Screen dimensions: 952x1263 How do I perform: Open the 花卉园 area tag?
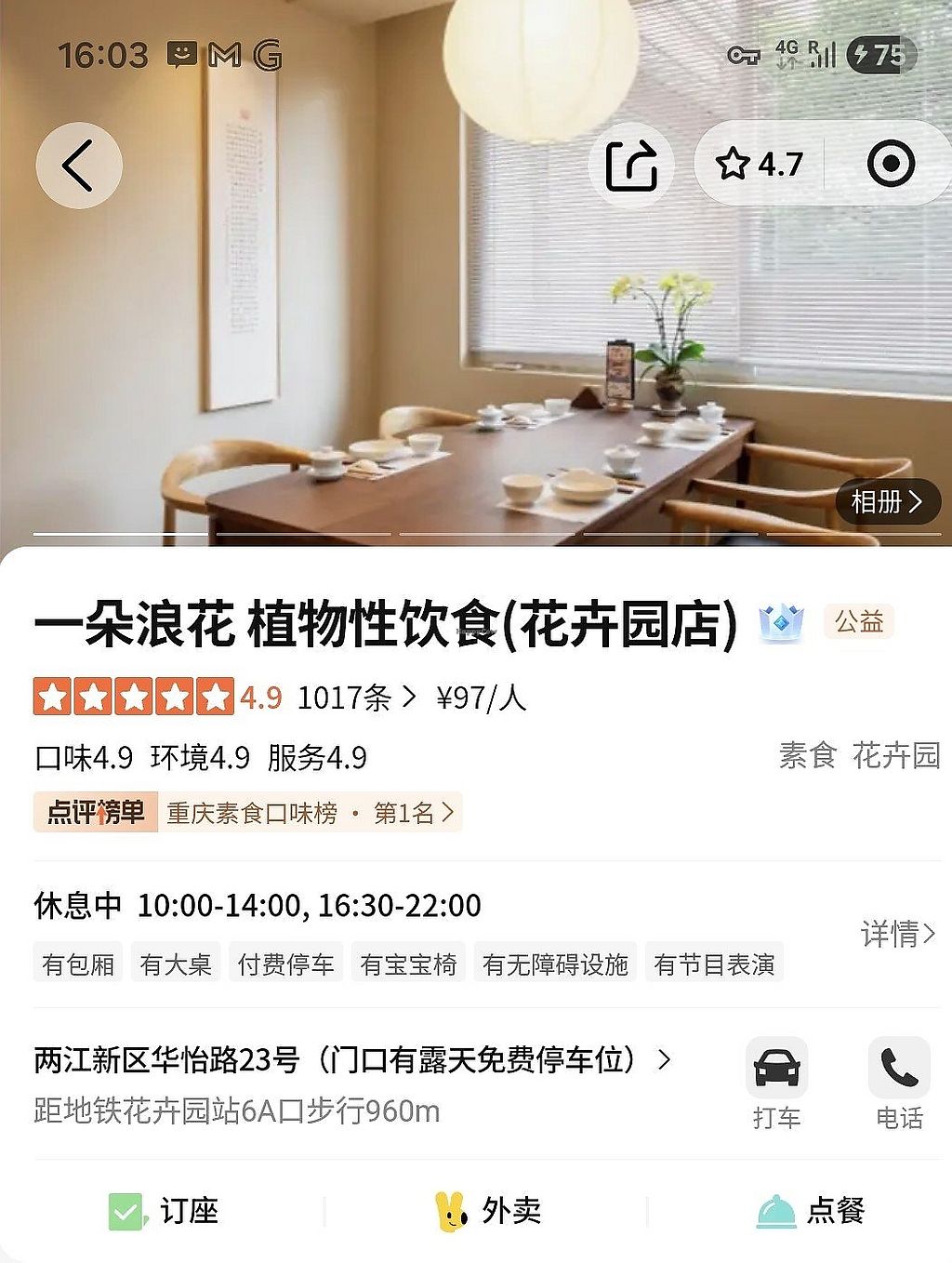click(895, 755)
